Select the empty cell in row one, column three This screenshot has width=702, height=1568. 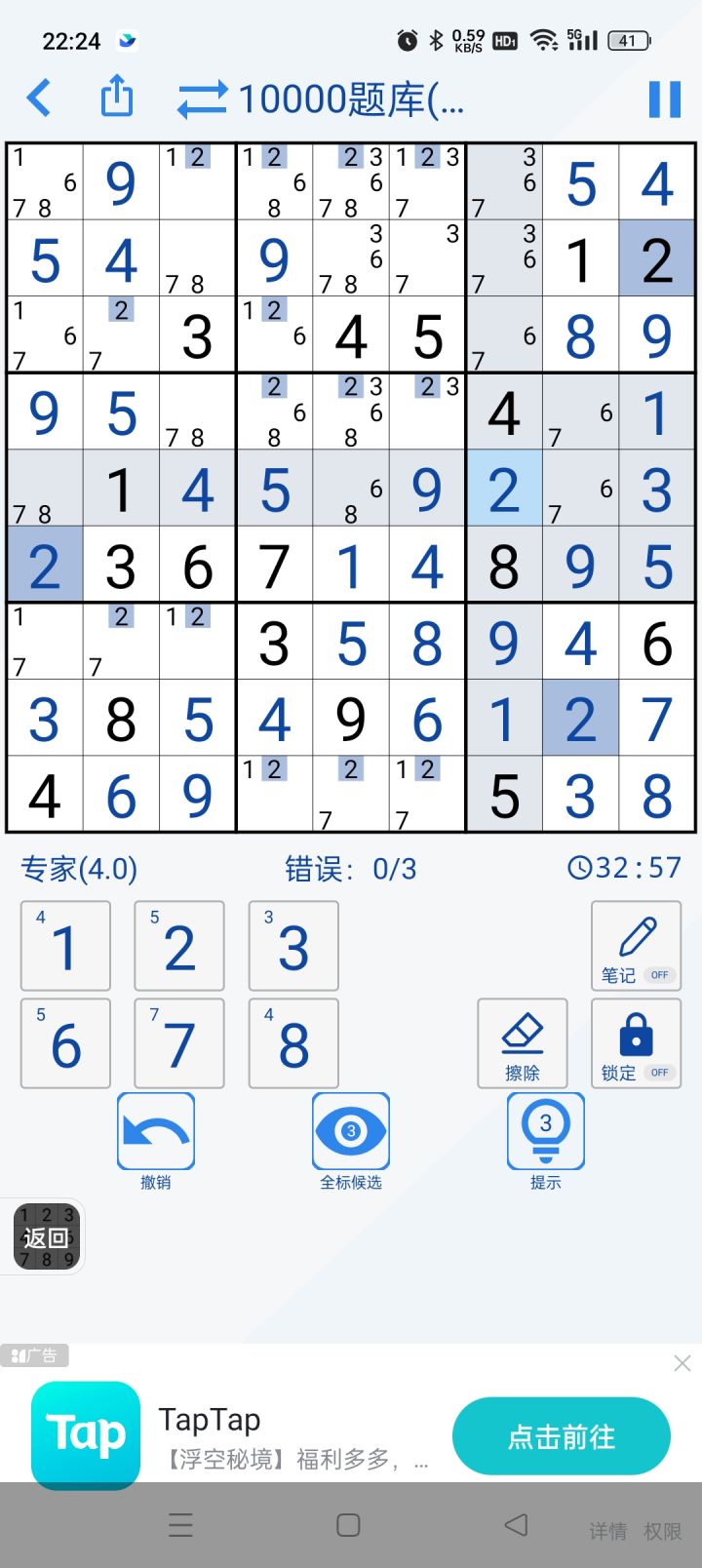(198, 181)
